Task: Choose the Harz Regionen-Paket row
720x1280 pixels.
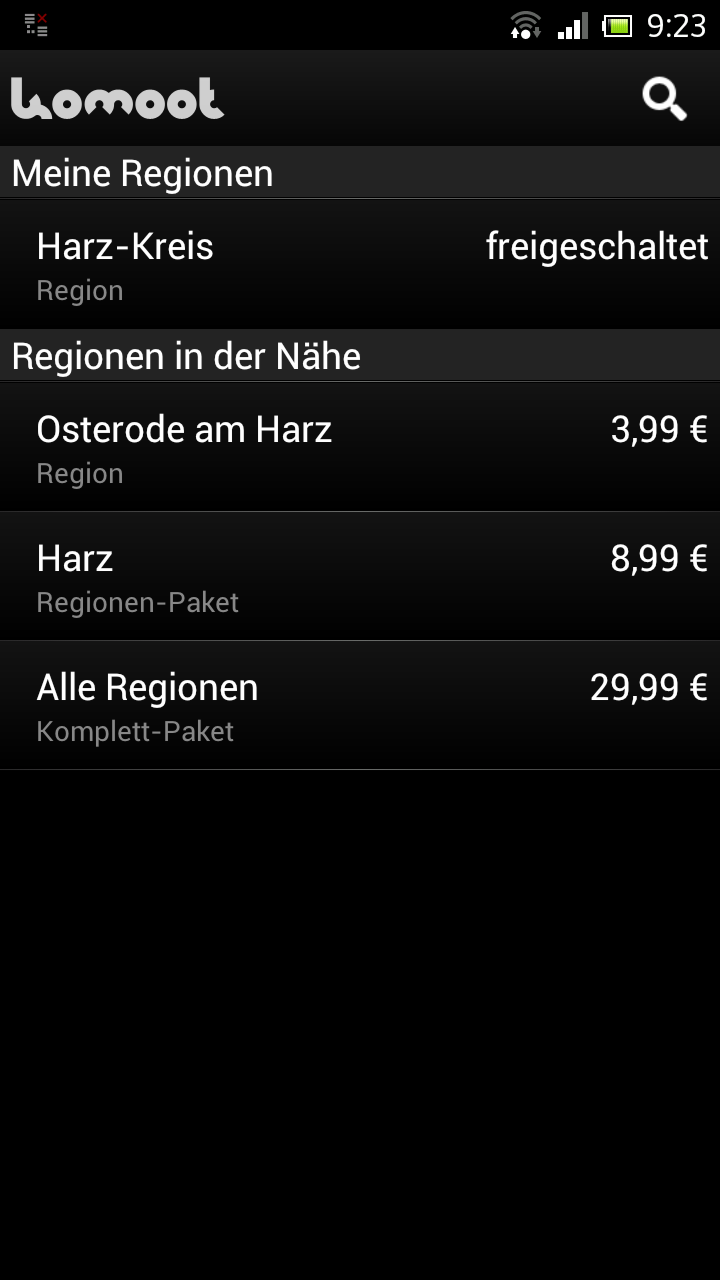Action: (360, 576)
